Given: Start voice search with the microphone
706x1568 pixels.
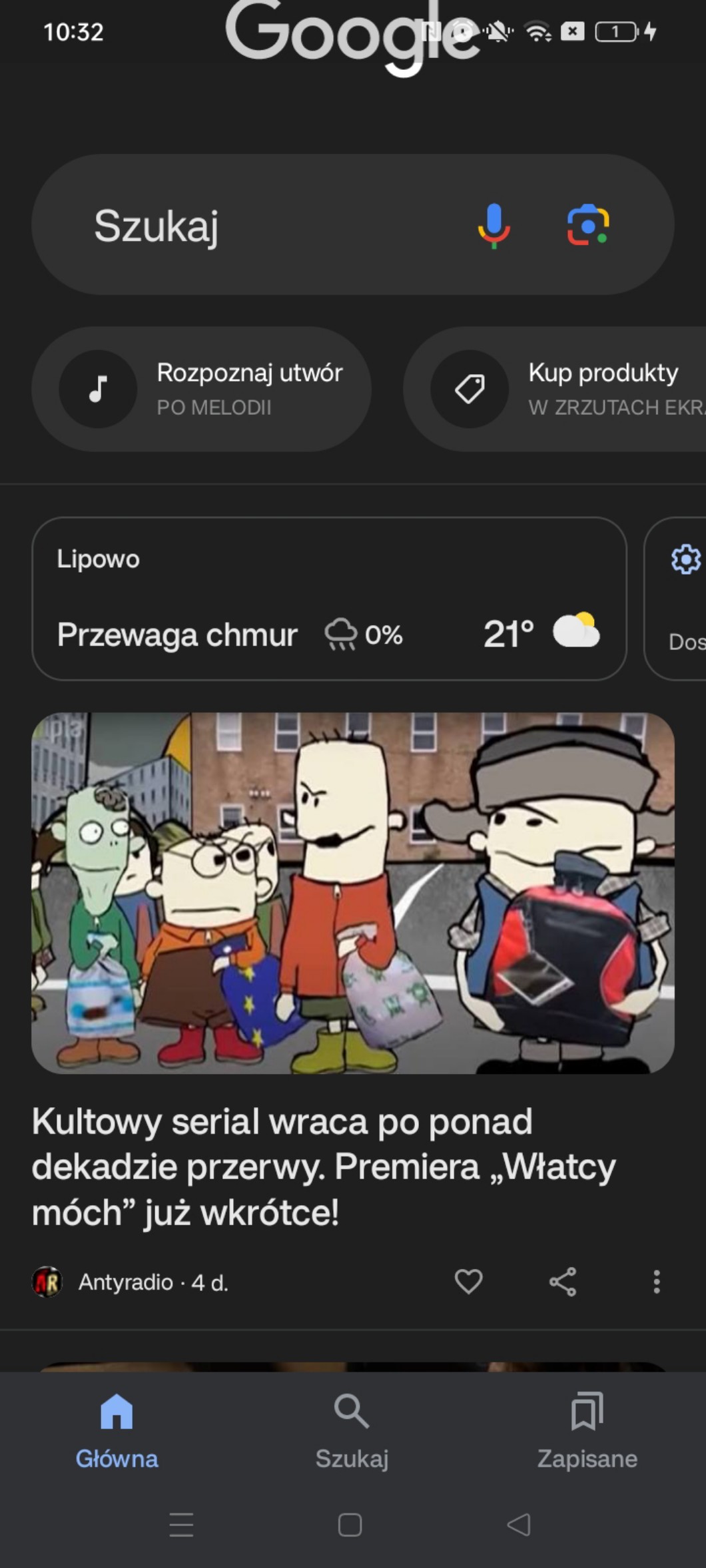Looking at the screenshot, I should (x=494, y=225).
